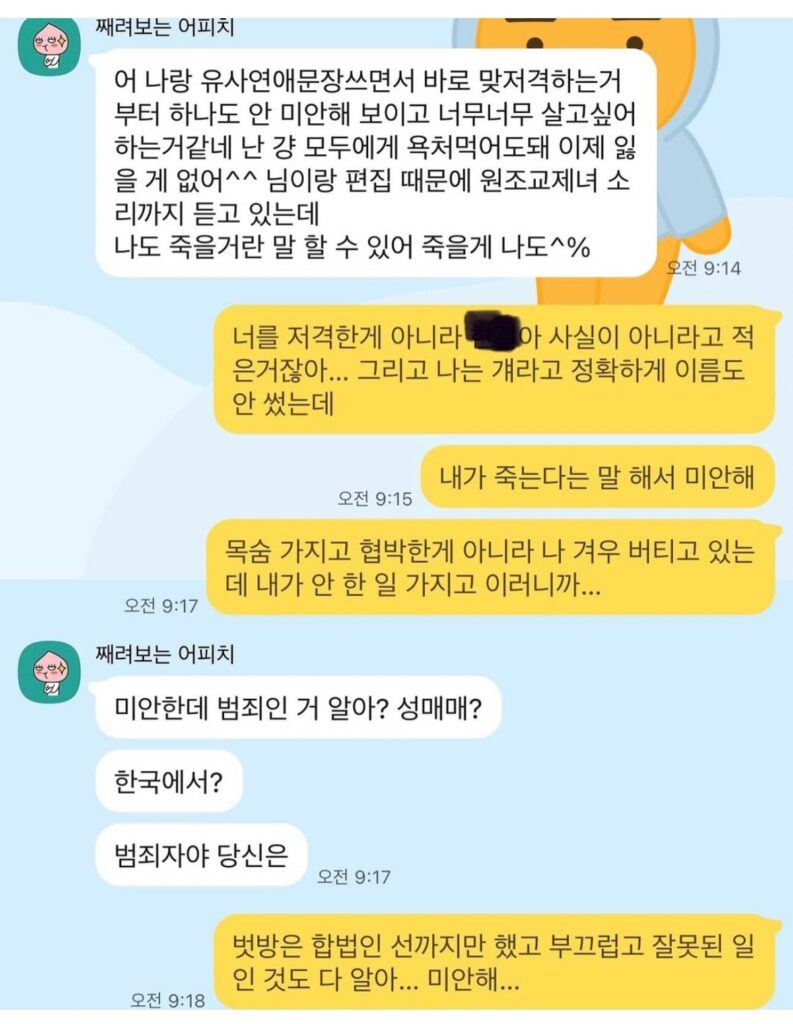The width and height of the screenshot is (793, 1024).
Task: Open 째려보는 어피치's profile picture beside the 9:14 message
Action: [x=49, y=45]
